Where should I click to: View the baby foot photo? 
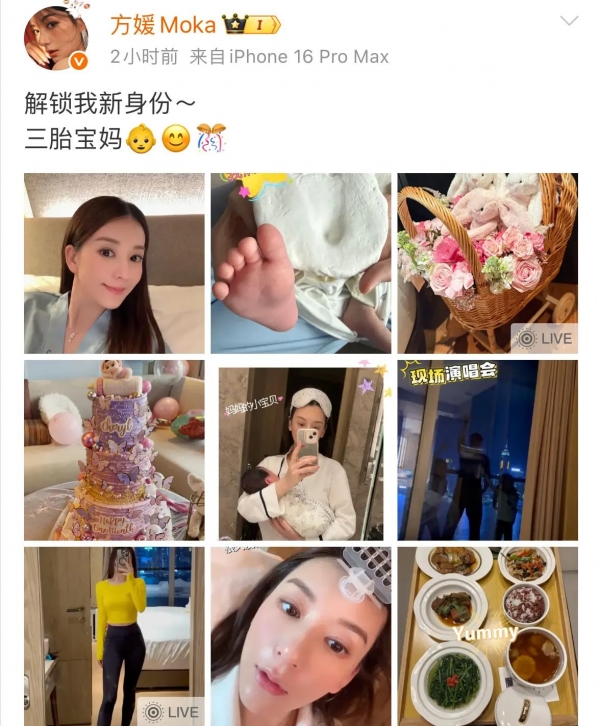(x=300, y=263)
